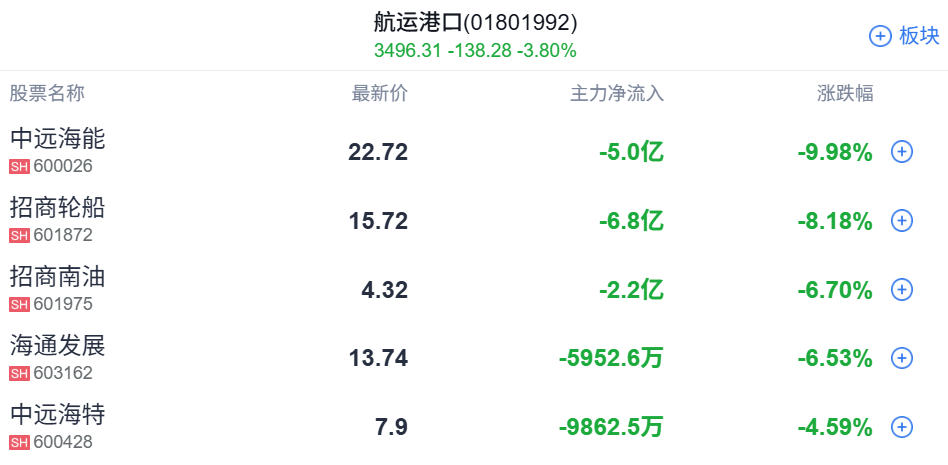Sort list by 涨跌幅 column
The width and height of the screenshot is (948, 465).
pos(845,94)
